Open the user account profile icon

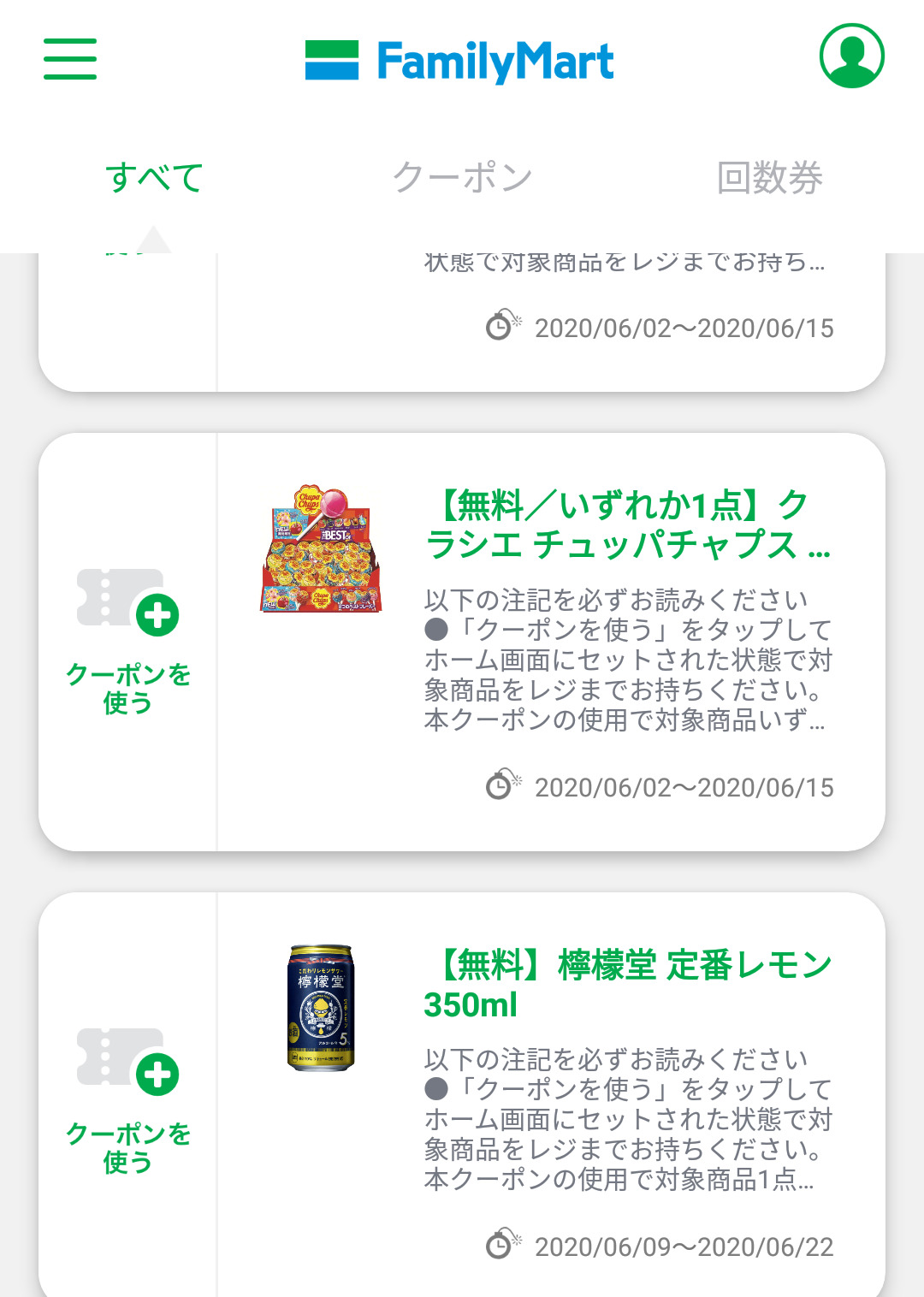tap(851, 56)
